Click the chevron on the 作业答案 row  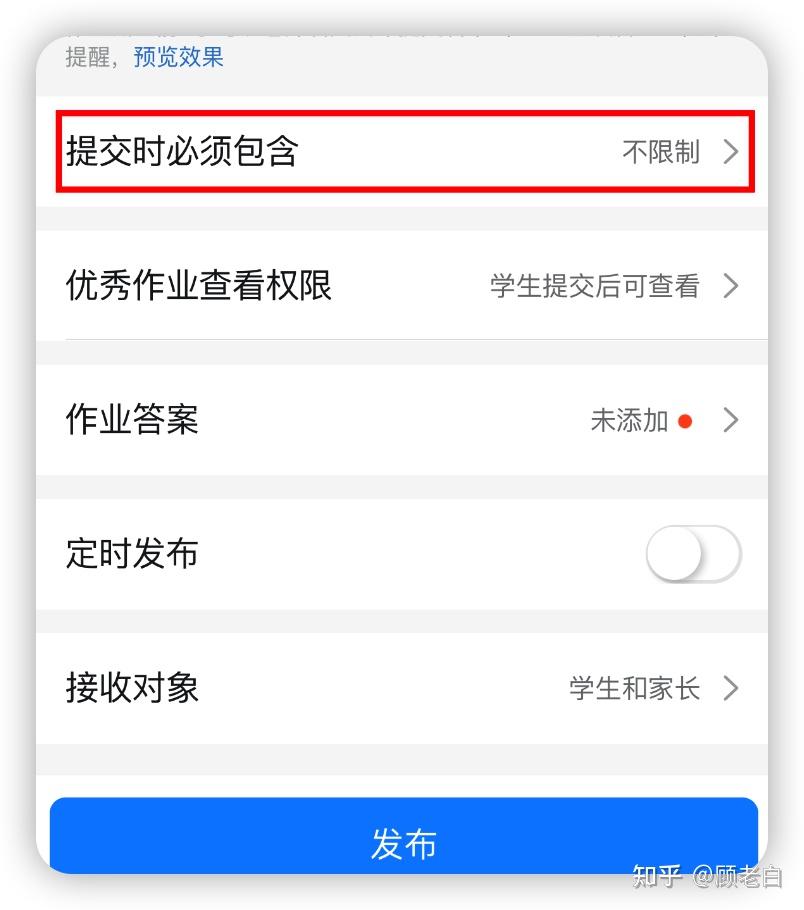coord(731,420)
